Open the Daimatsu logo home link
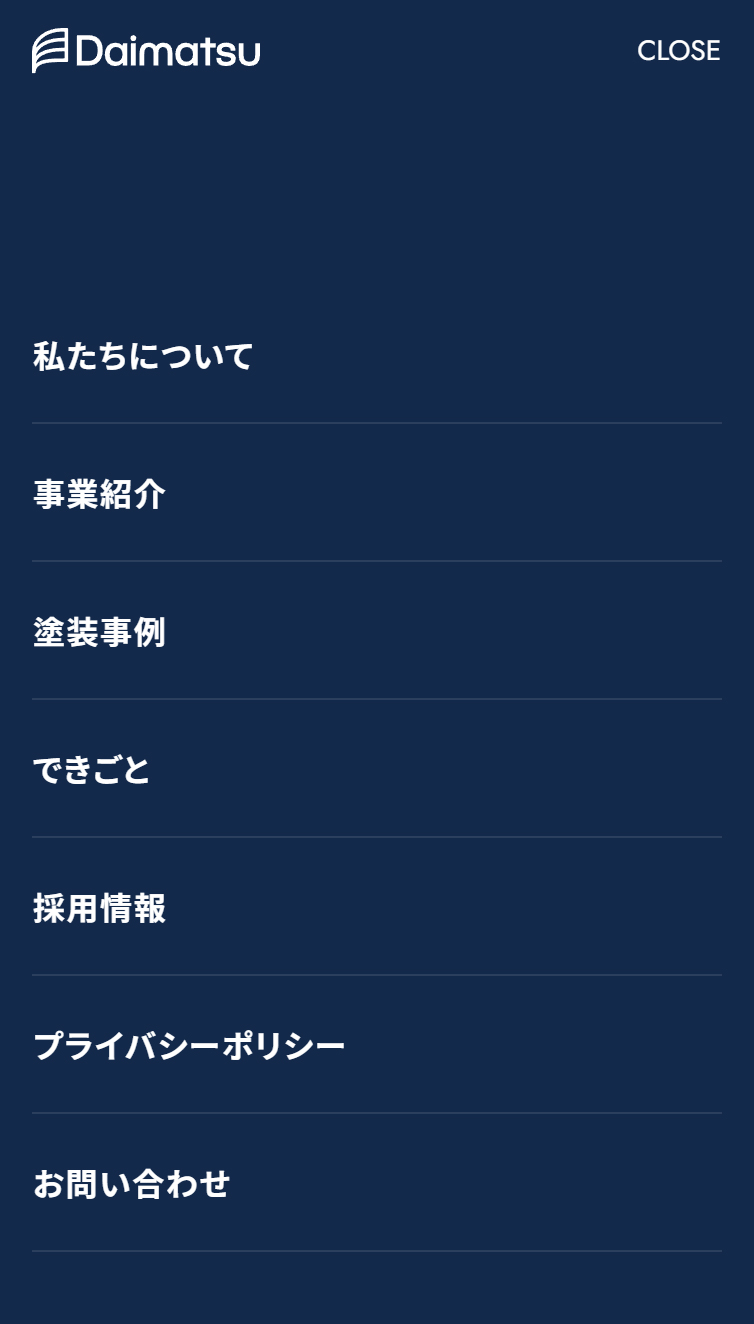Screen dimensions: 754x1324 pyautogui.click(x=146, y=51)
